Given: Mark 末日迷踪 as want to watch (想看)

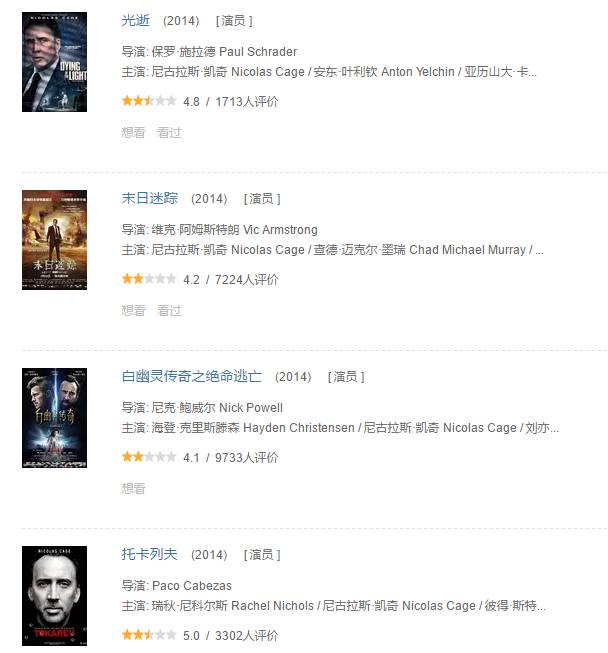Looking at the screenshot, I should point(133,310).
